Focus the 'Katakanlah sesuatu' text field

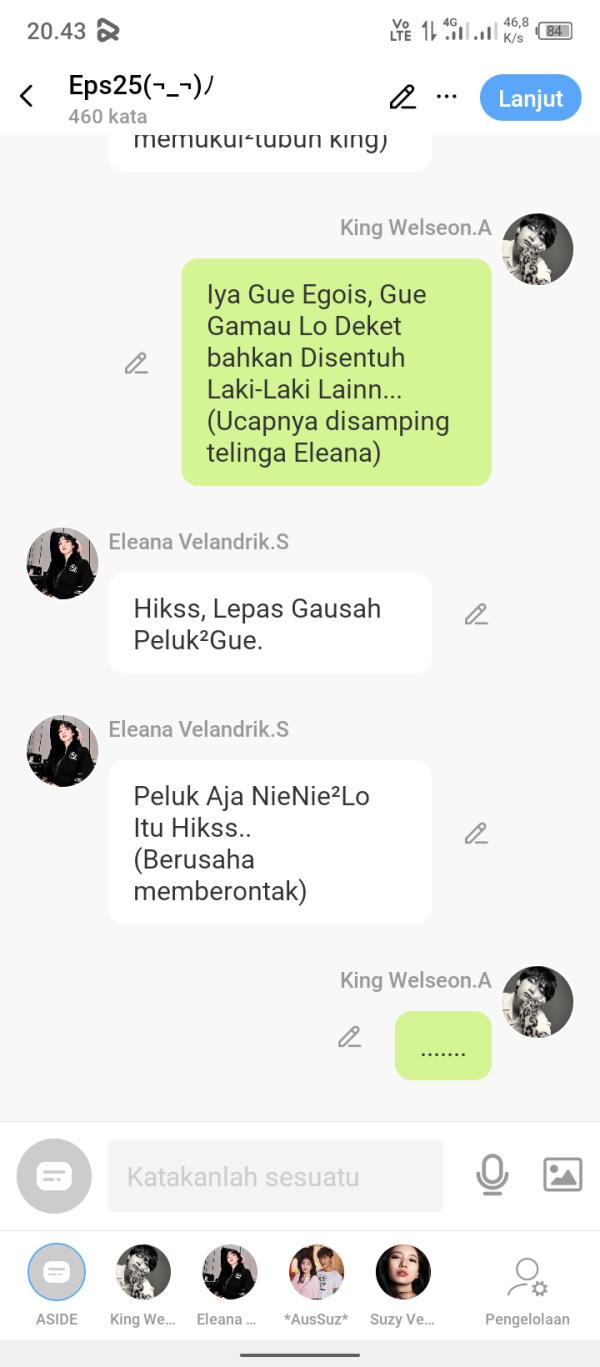(x=275, y=1176)
